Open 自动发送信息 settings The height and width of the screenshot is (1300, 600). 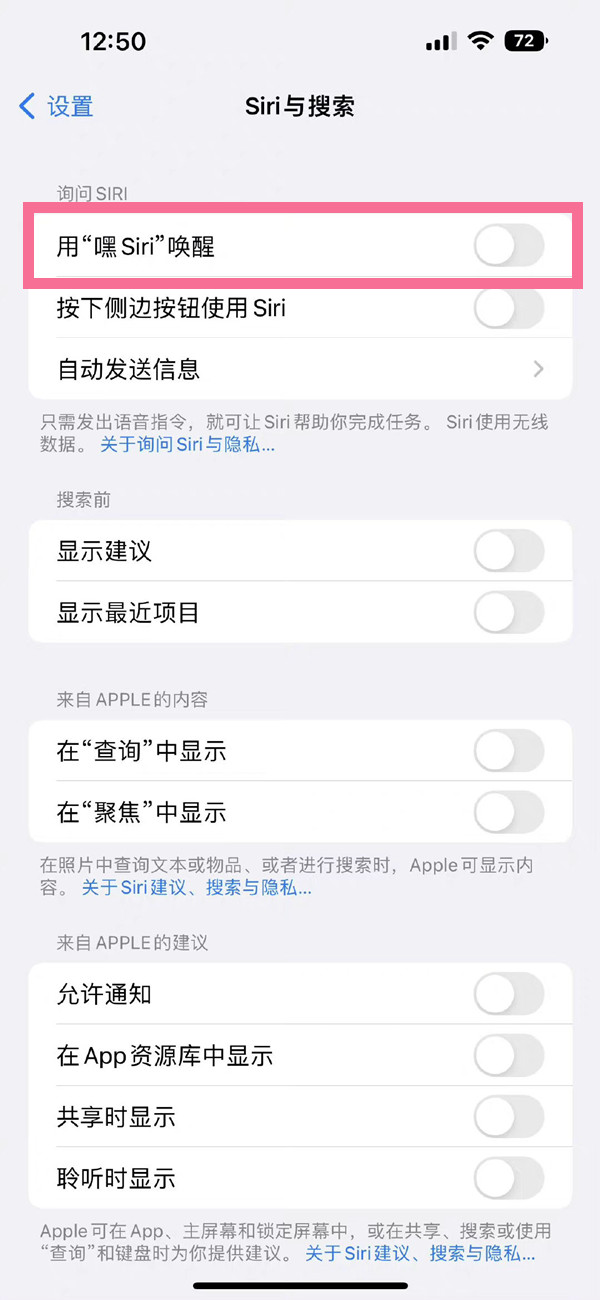(300, 369)
